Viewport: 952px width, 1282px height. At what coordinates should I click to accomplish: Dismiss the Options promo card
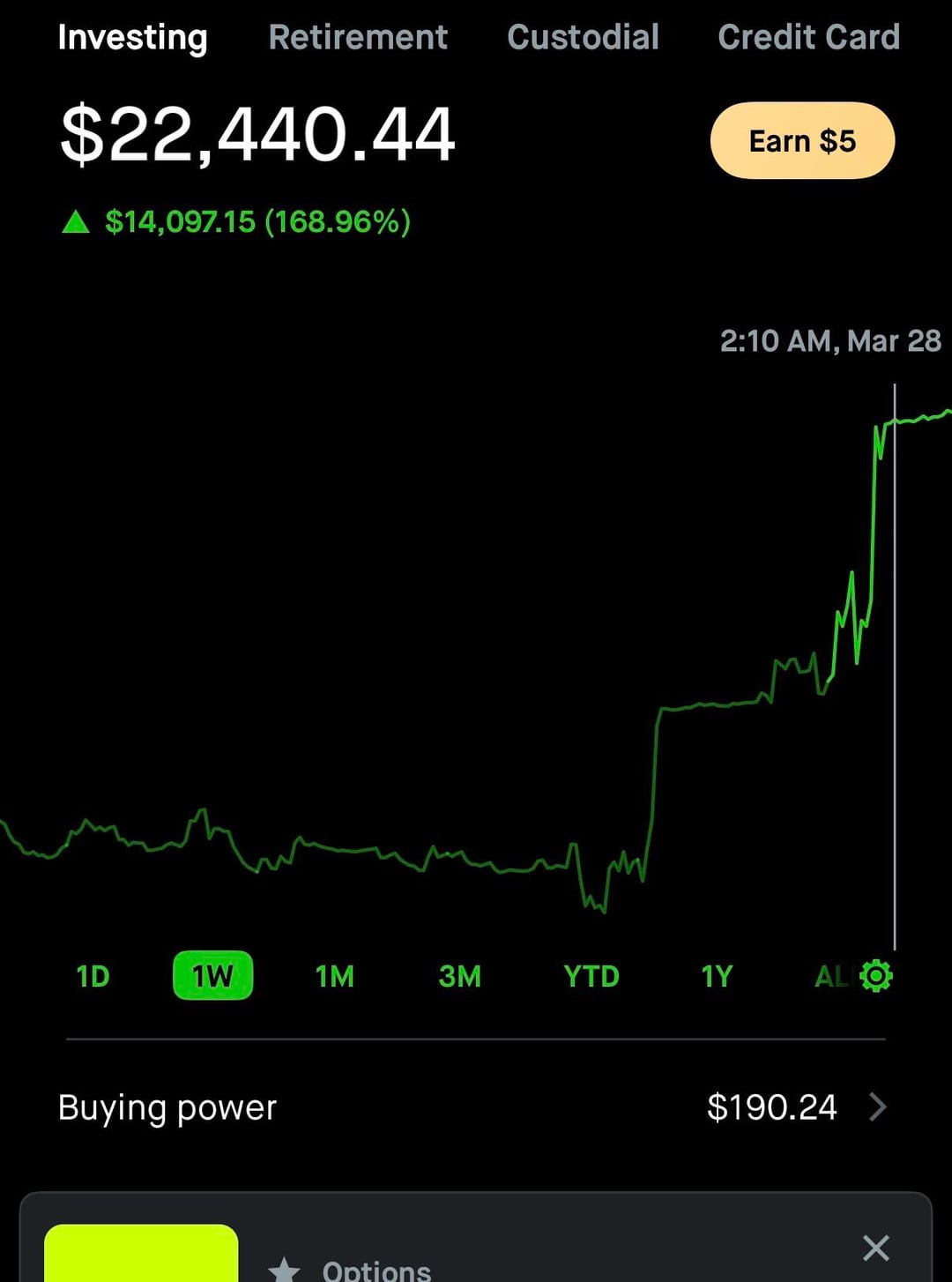click(x=876, y=1248)
